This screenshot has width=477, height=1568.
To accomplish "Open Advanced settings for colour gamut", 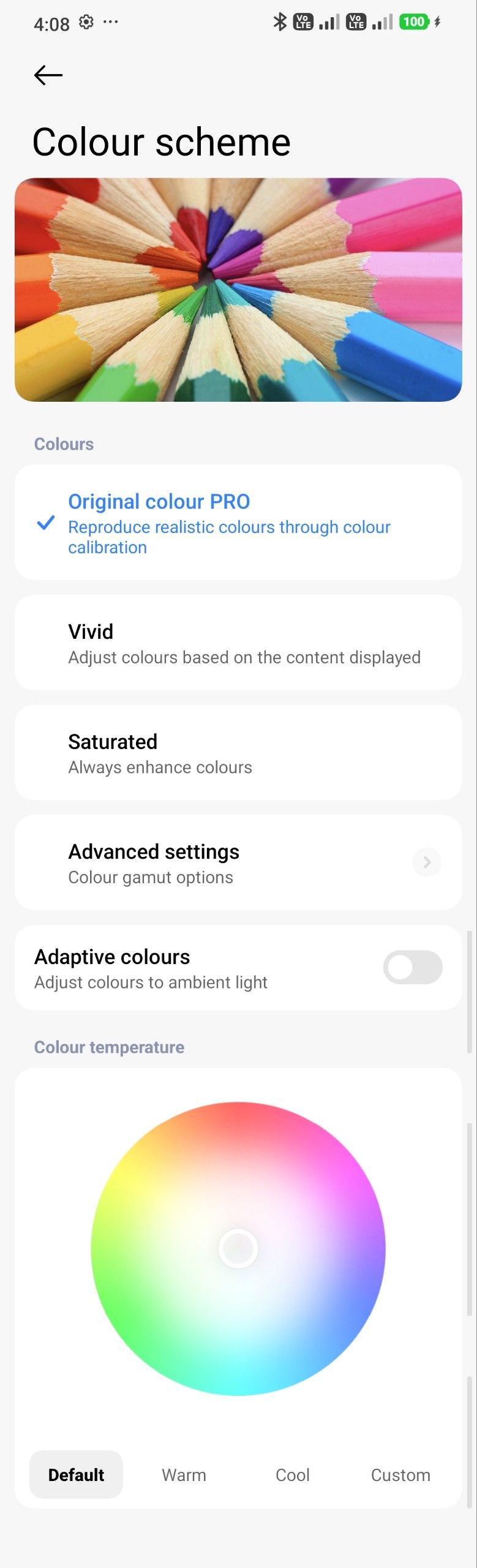I will click(x=238, y=862).
